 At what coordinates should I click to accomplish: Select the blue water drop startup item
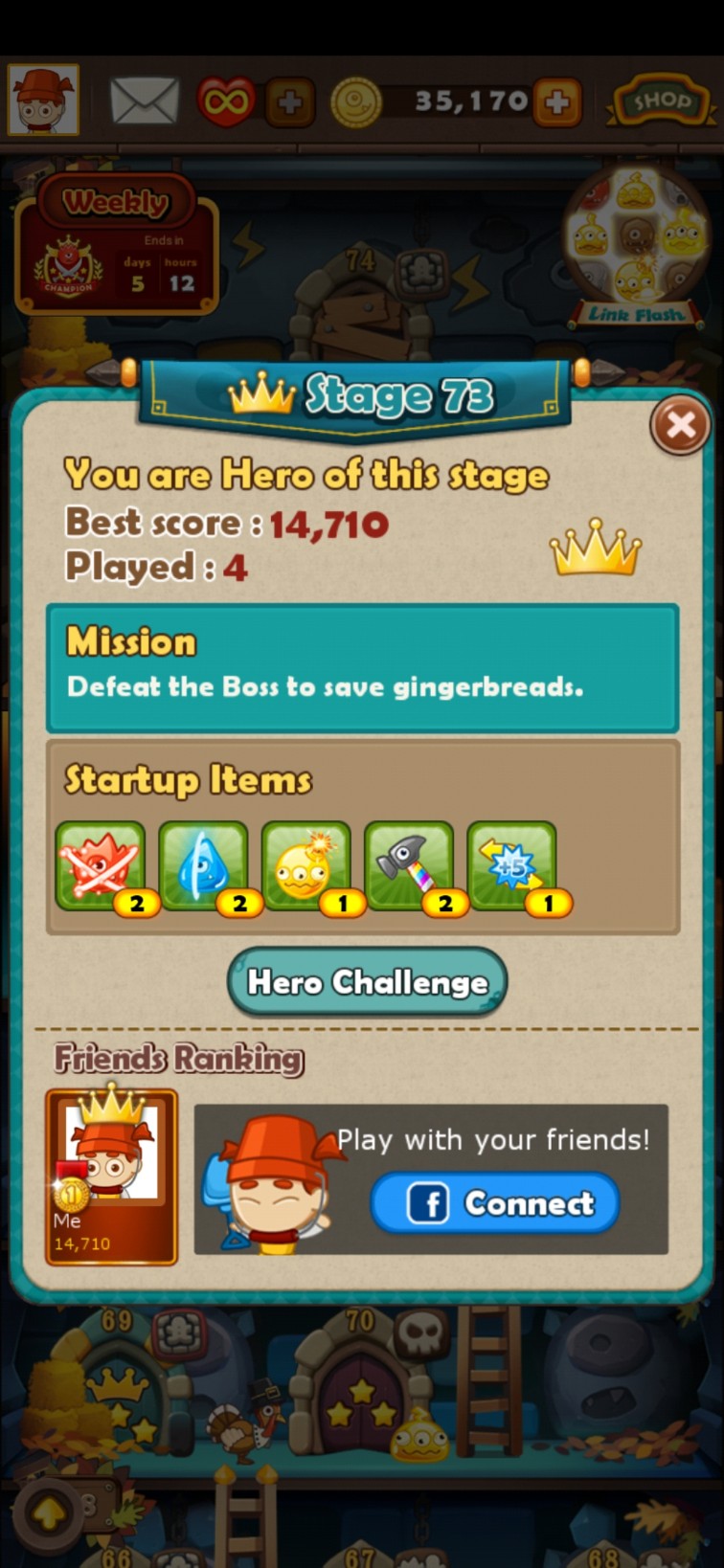204,866
